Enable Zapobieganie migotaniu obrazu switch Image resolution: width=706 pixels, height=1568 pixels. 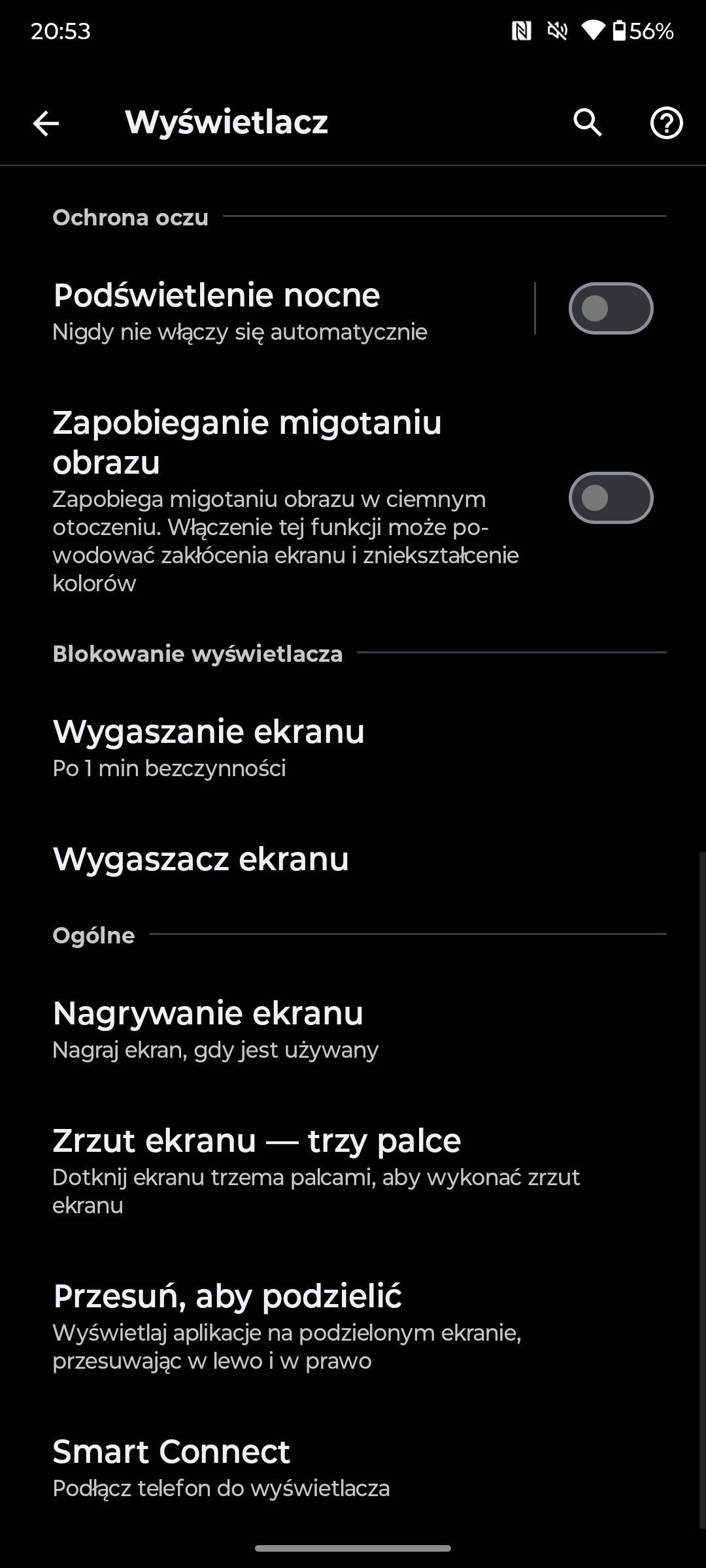pyautogui.click(x=611, y=498)
